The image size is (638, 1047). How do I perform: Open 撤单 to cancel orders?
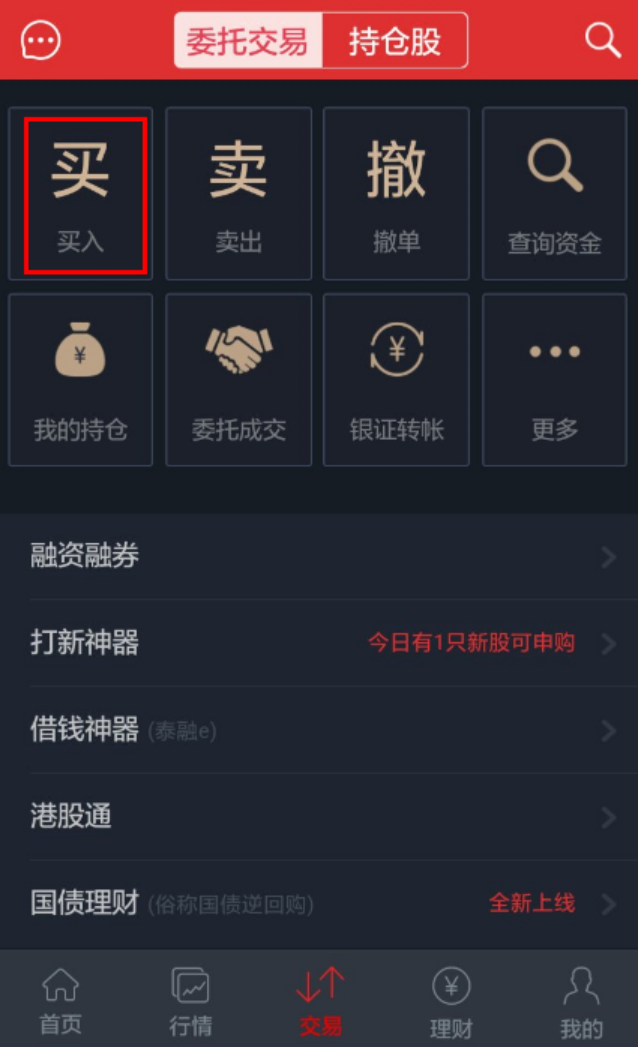pos(396,194)
